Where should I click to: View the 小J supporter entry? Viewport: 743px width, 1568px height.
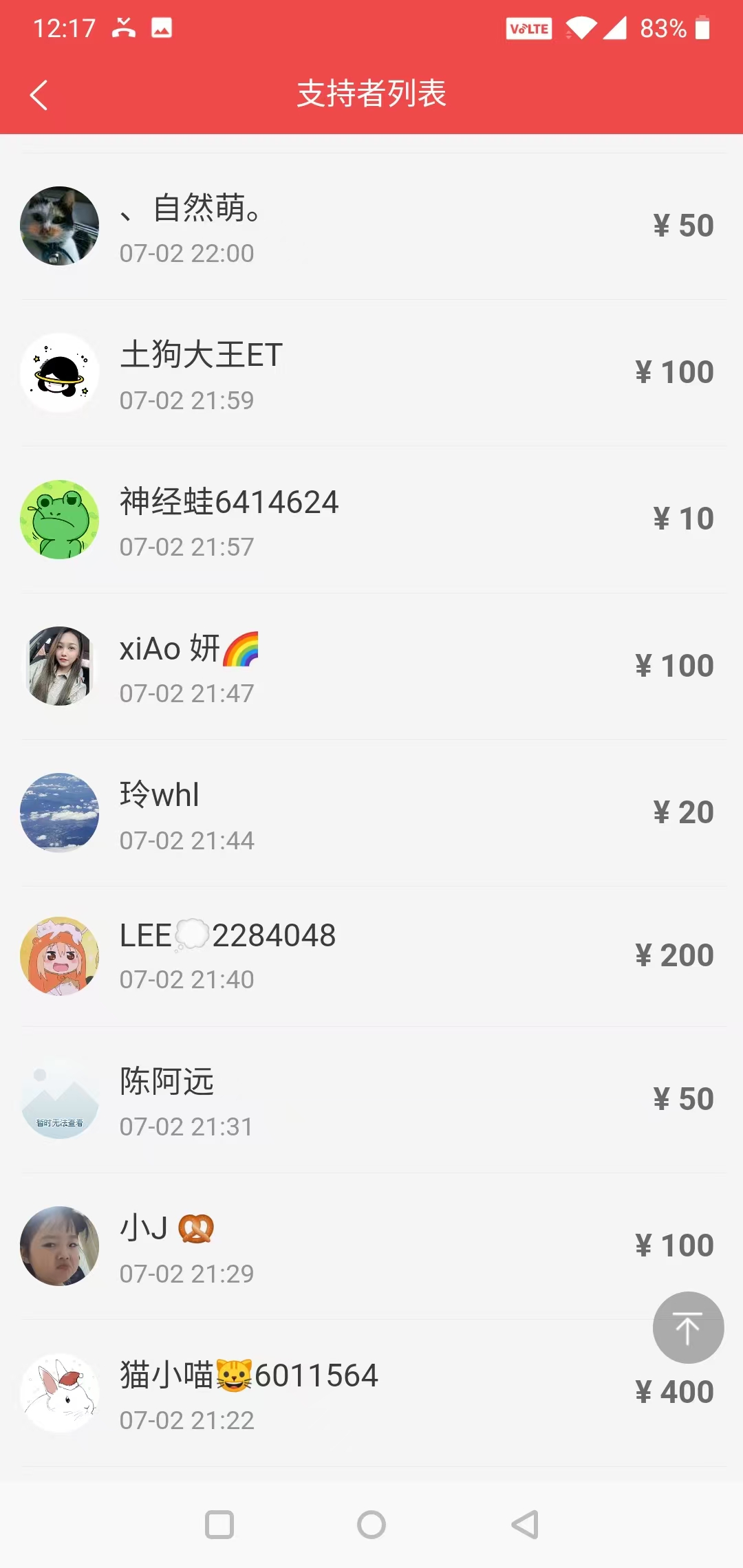click(x=371, y=1245)
